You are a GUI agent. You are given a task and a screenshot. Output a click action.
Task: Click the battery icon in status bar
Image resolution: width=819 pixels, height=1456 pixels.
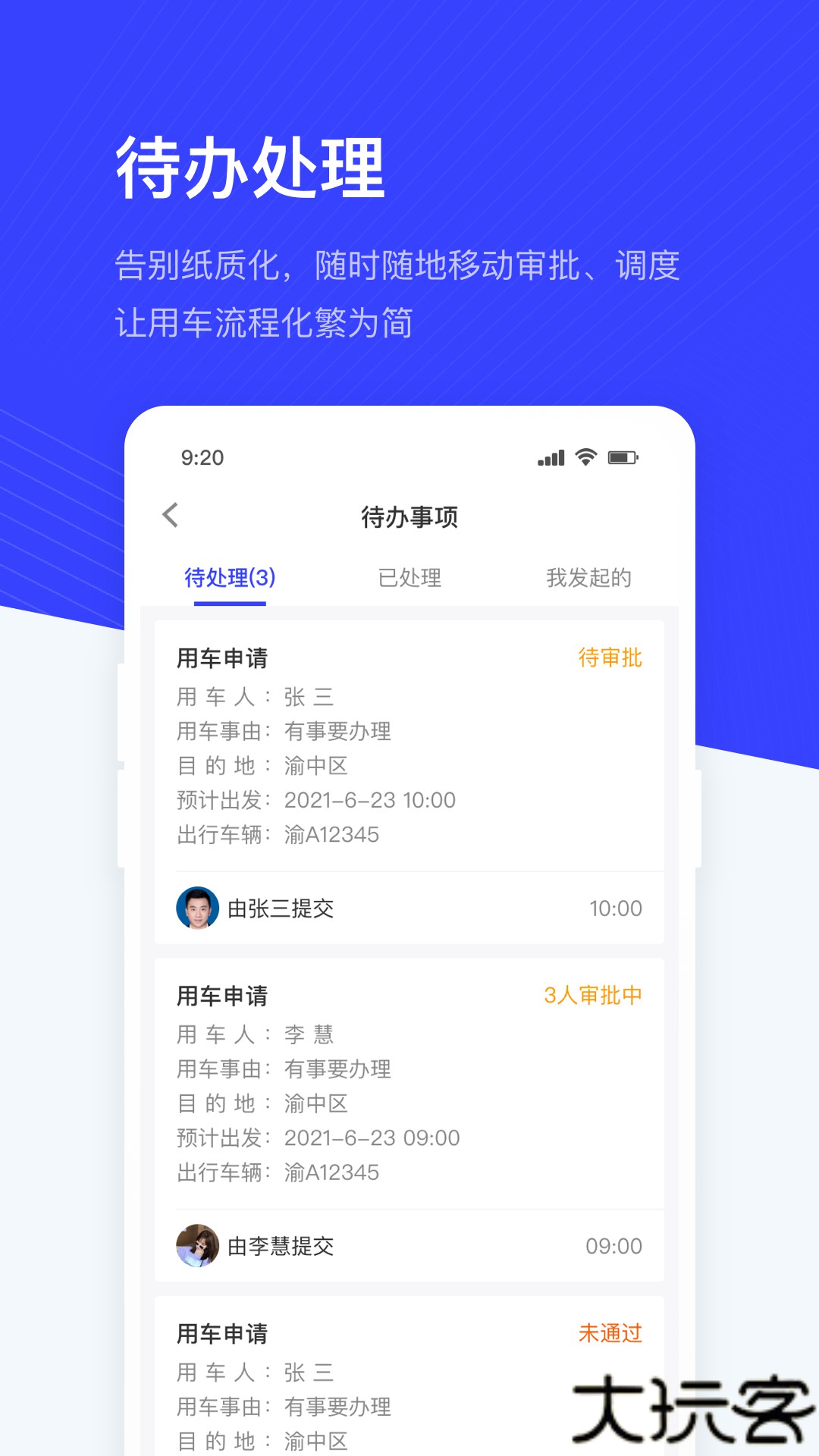click(x=623, y=456)
